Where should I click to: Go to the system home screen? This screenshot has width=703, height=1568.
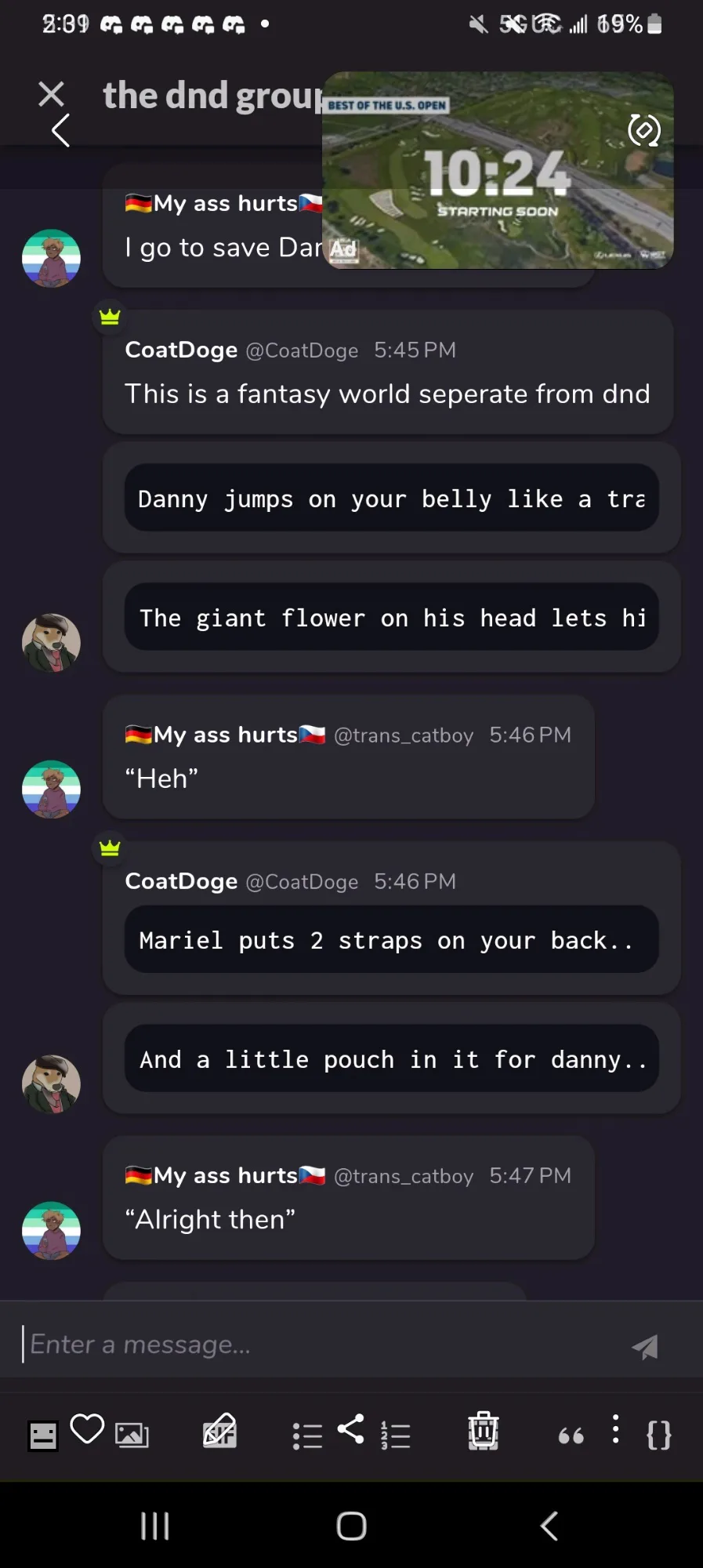click(351, 1526)
